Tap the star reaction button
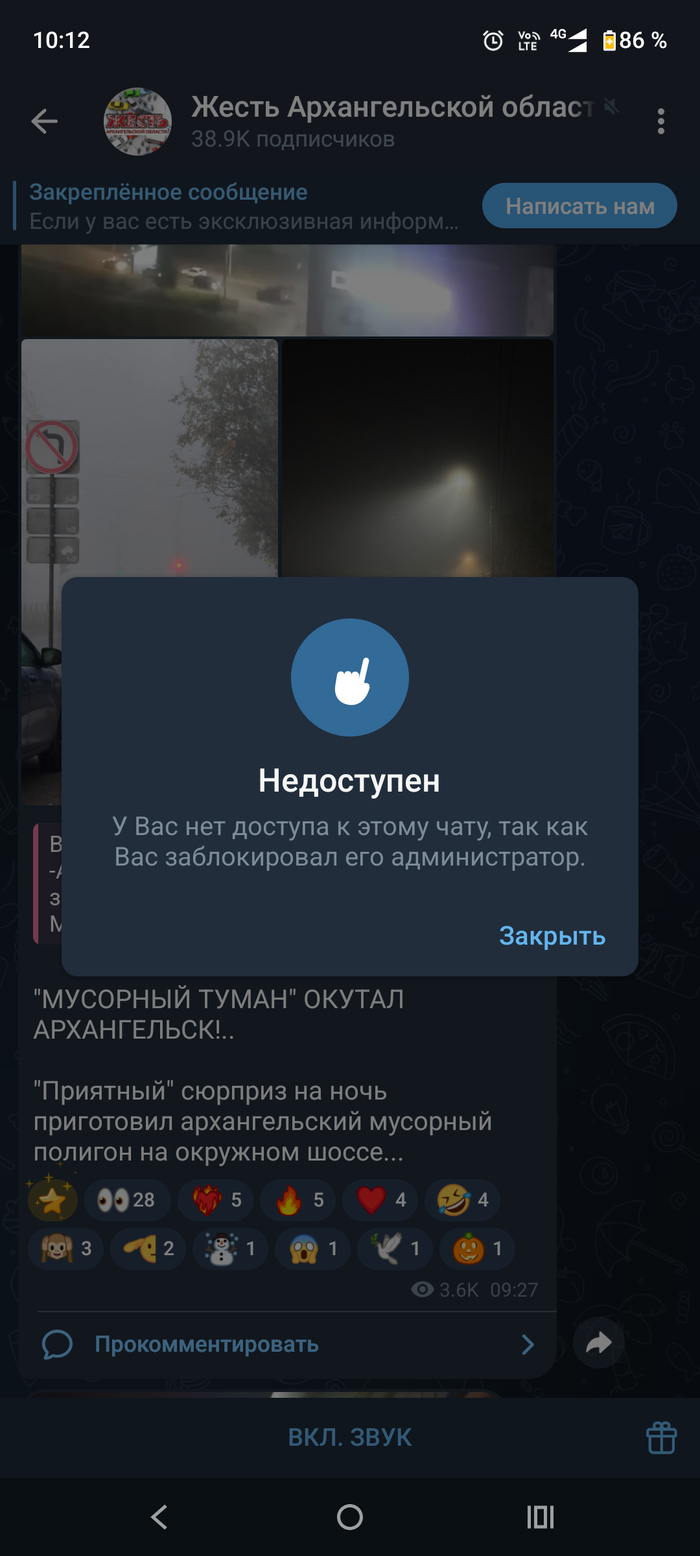This screenshot has width=700, height=1556. click(52, 1200)
